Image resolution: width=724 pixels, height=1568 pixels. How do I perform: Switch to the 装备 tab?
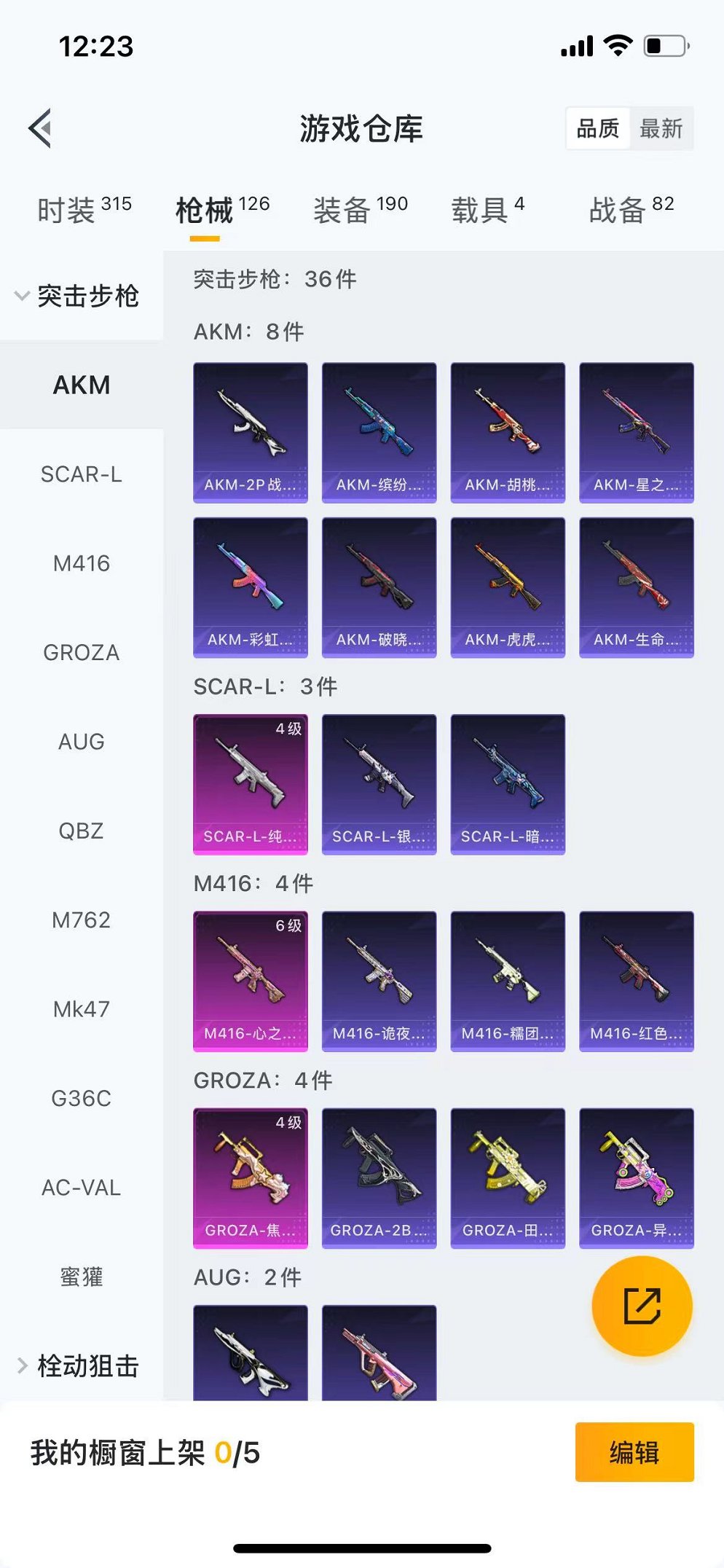coord(360,210)
